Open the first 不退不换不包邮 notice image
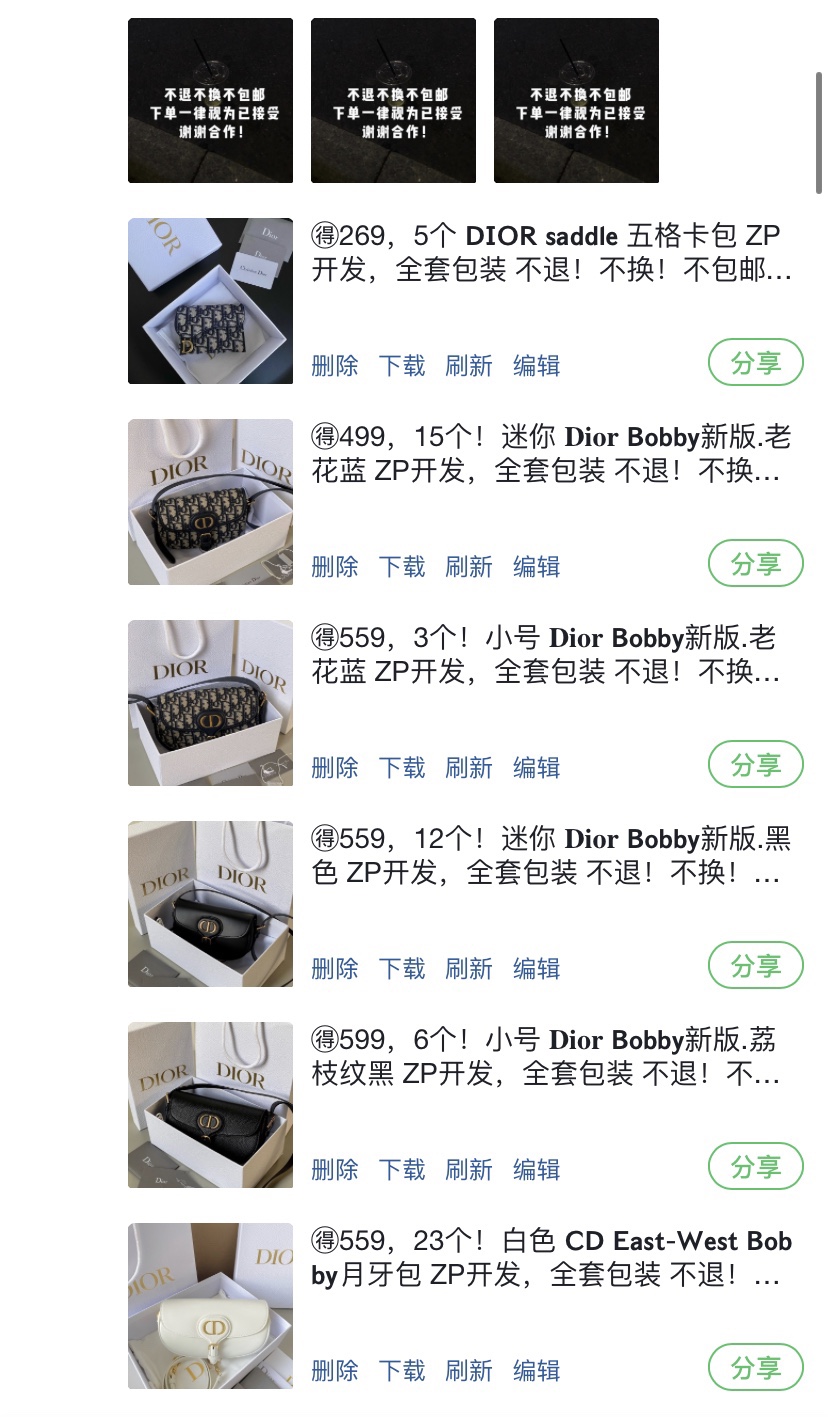Viewport: 828px width, 1417px height. (210, 100)
